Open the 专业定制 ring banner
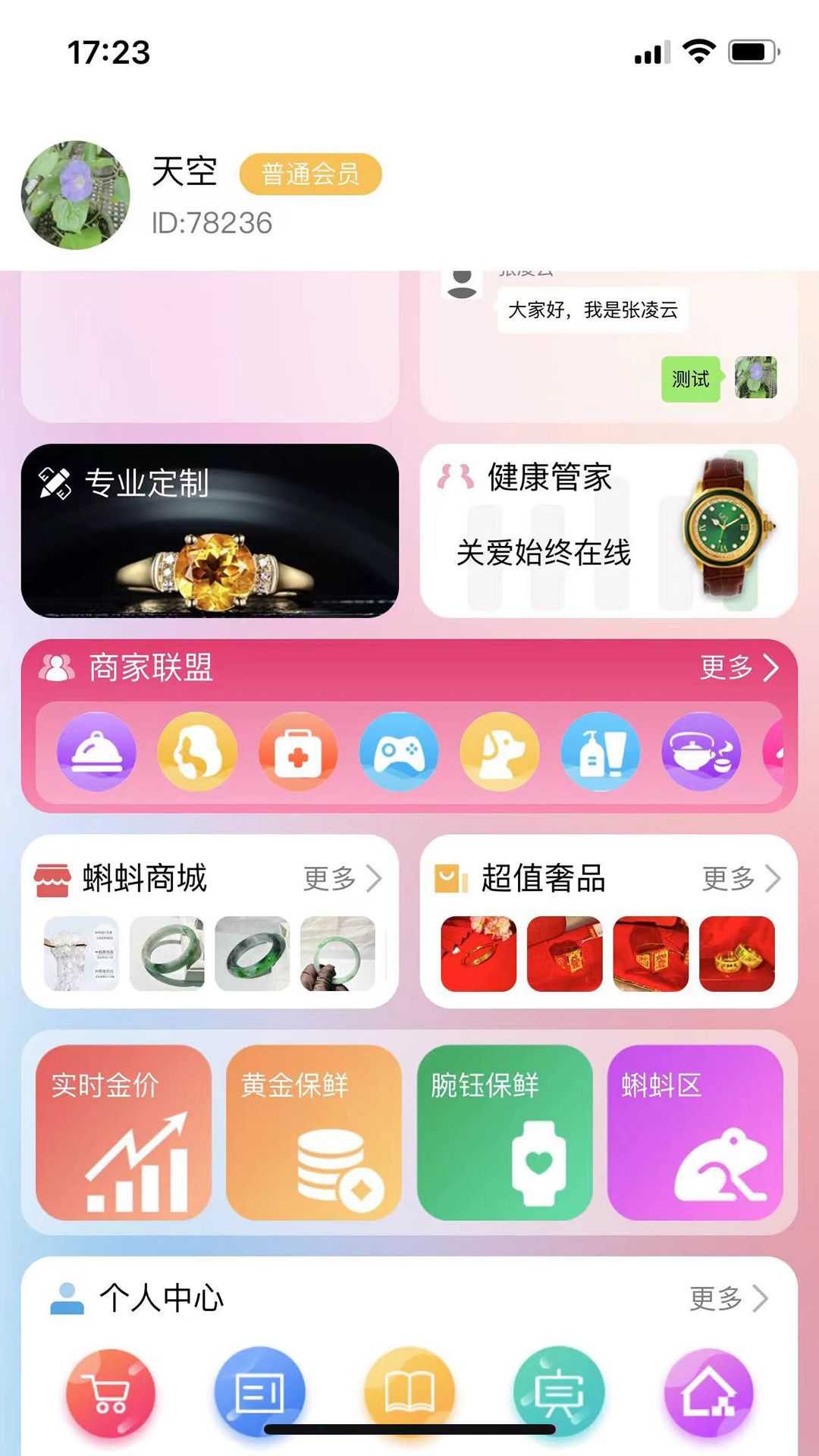Screen dimensions: 819x1456 (x=210, y=531)
